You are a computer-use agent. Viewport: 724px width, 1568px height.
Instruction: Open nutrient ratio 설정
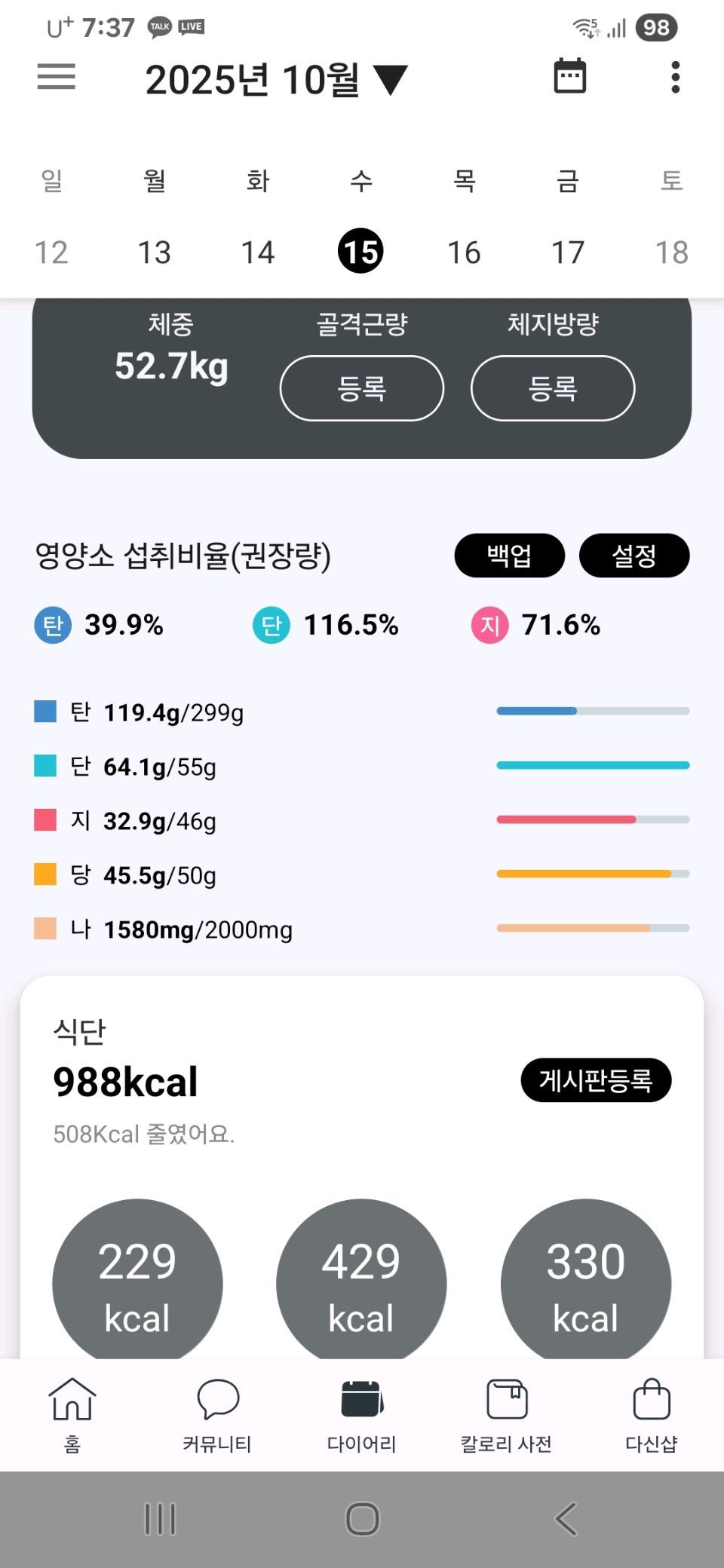click(x=633, y=556)
